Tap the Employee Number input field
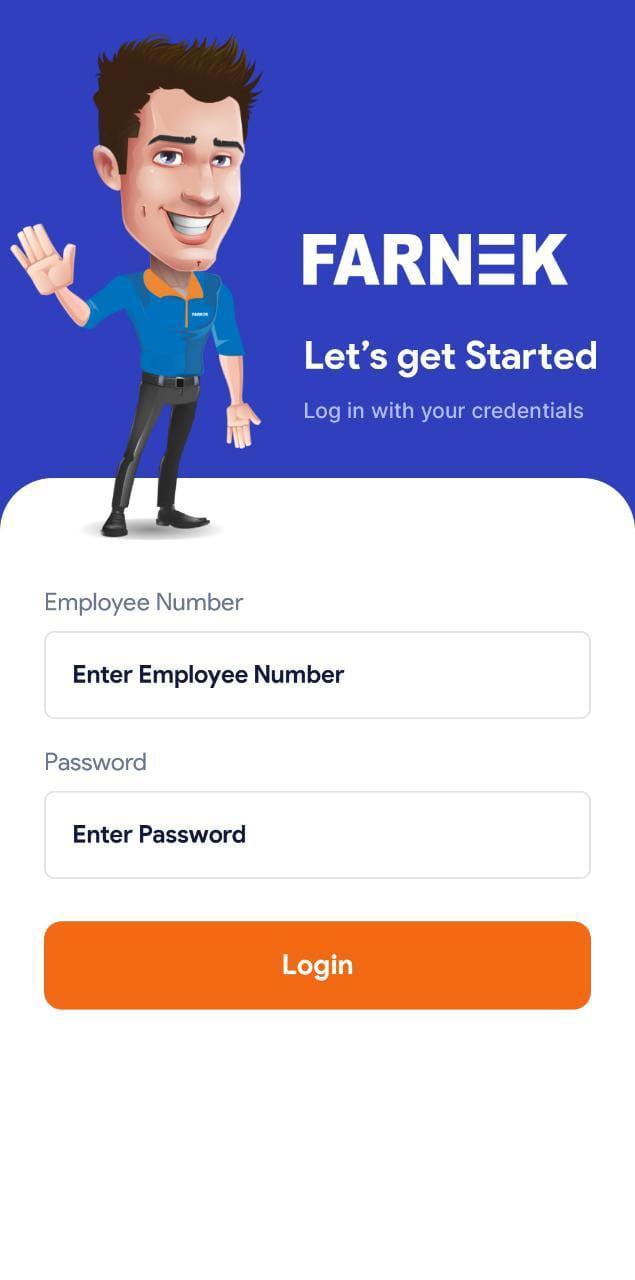This screenshot has width=635, height=1280. tap(317, 675)
